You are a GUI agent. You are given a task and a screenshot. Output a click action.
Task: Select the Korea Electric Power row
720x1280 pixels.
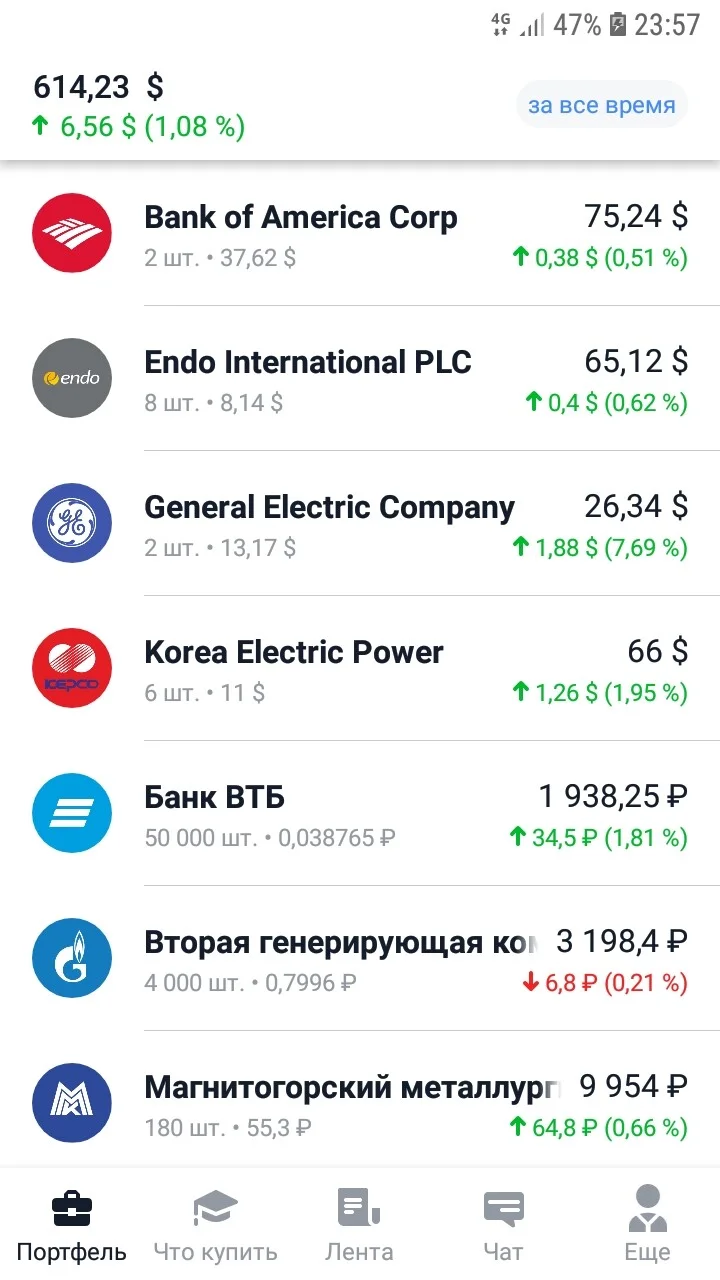pos(360,669)
